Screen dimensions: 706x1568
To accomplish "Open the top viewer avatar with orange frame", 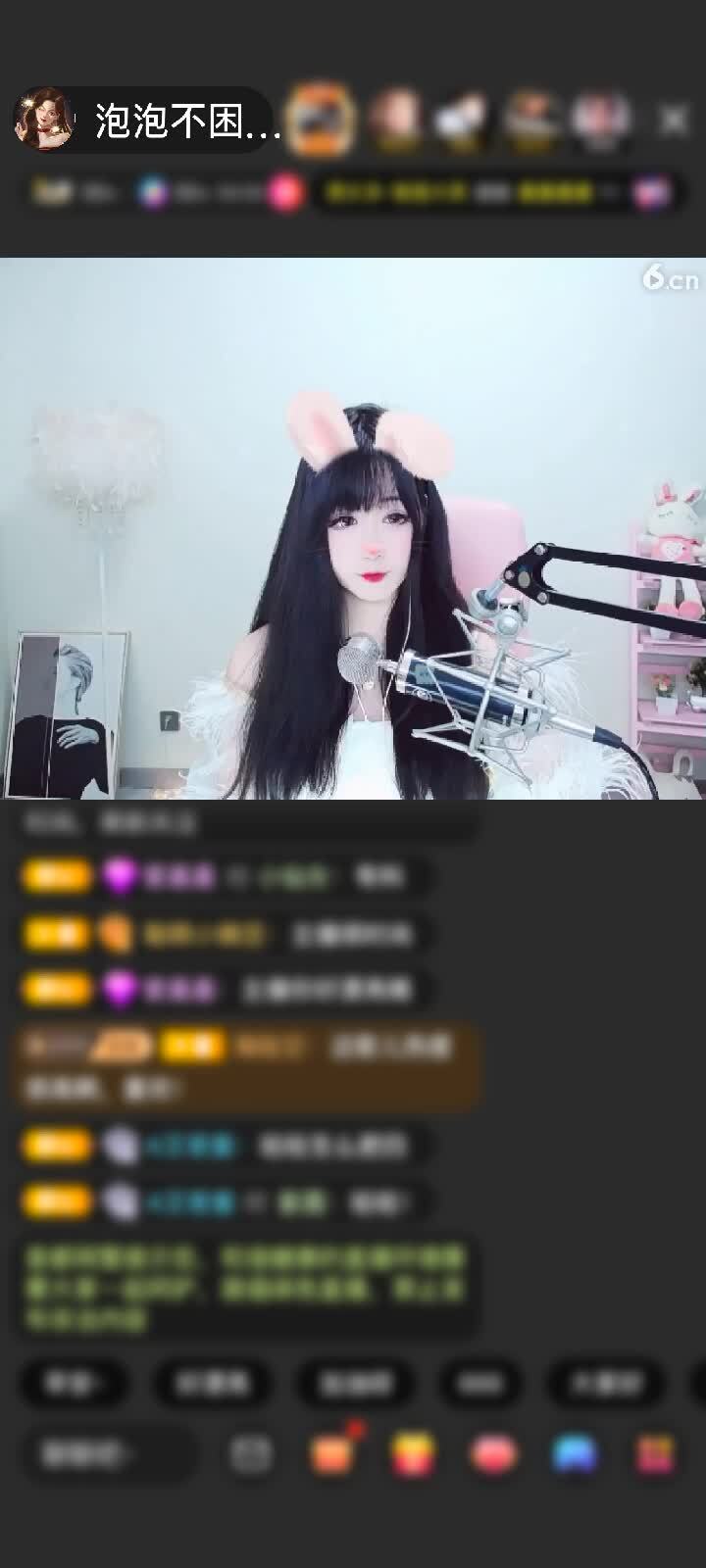I will 322,120.
